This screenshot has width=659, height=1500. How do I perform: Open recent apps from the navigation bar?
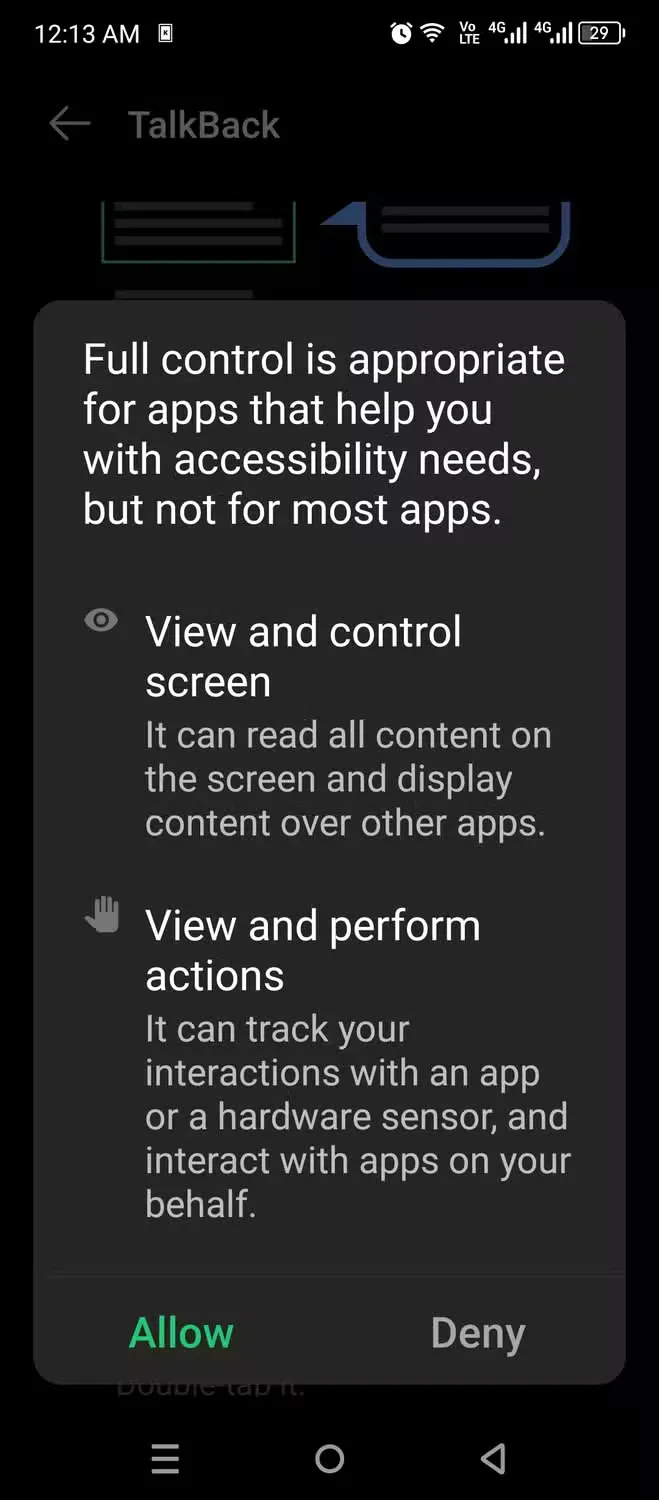click(165, 1459)
